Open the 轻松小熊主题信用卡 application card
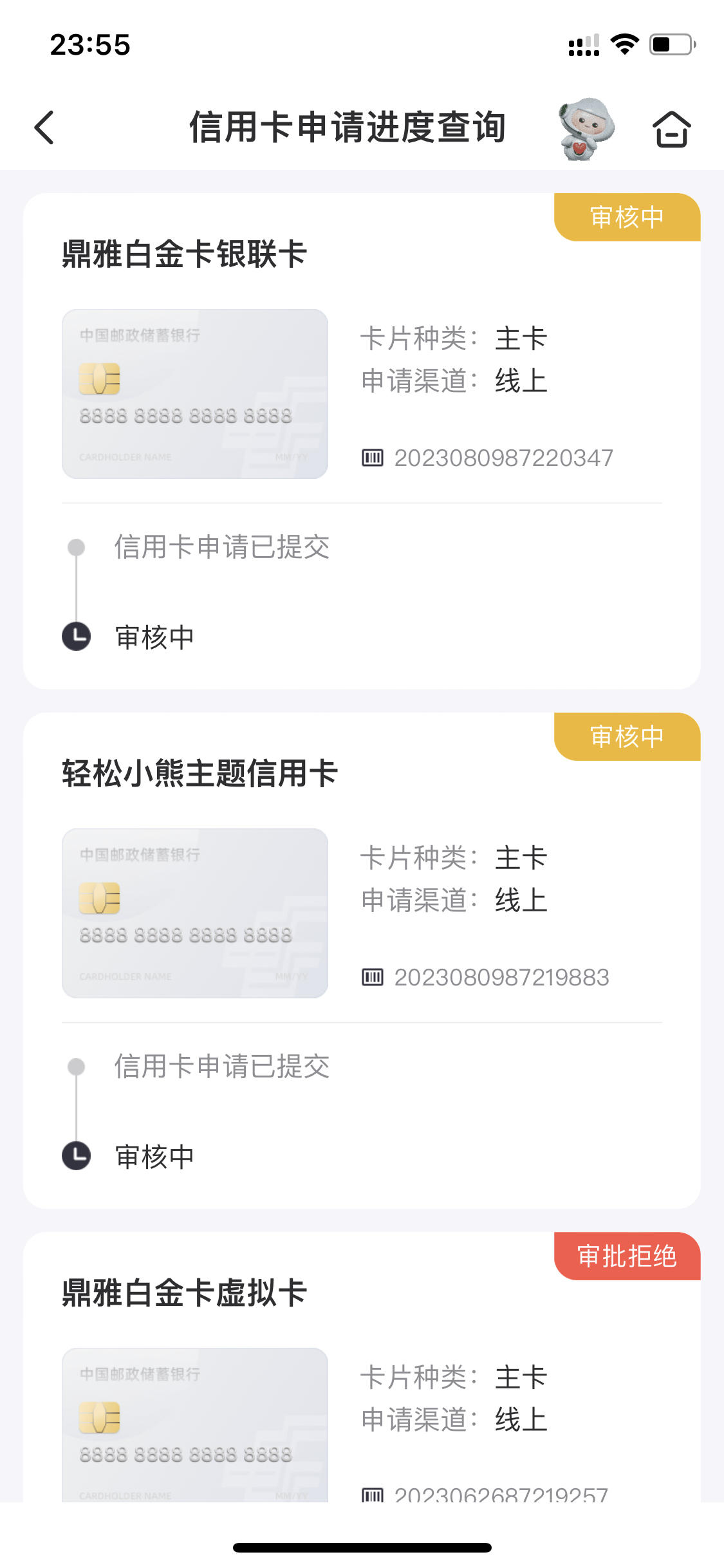724x1568 pixels. pos(362,960)
